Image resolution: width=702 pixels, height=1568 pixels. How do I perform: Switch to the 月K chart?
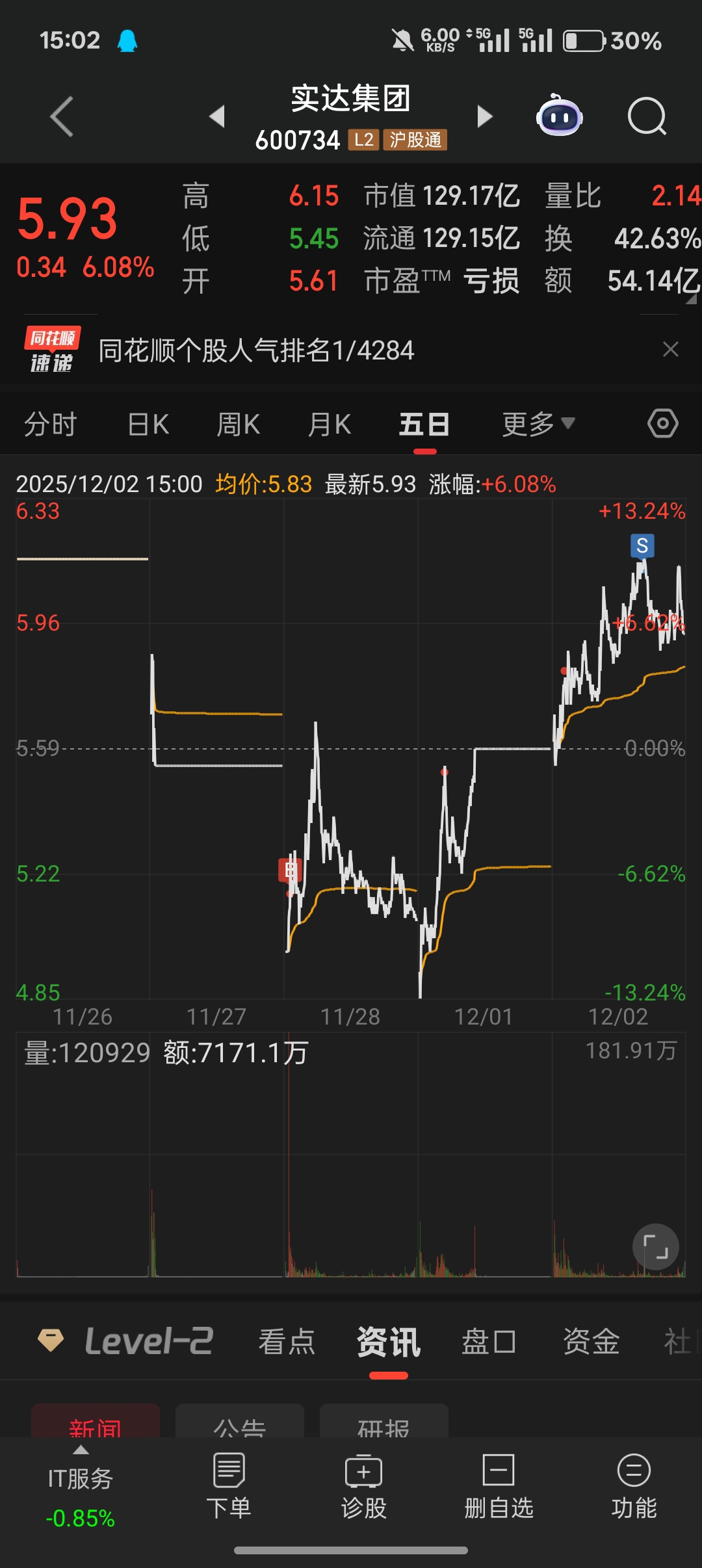tap(330, 425)
